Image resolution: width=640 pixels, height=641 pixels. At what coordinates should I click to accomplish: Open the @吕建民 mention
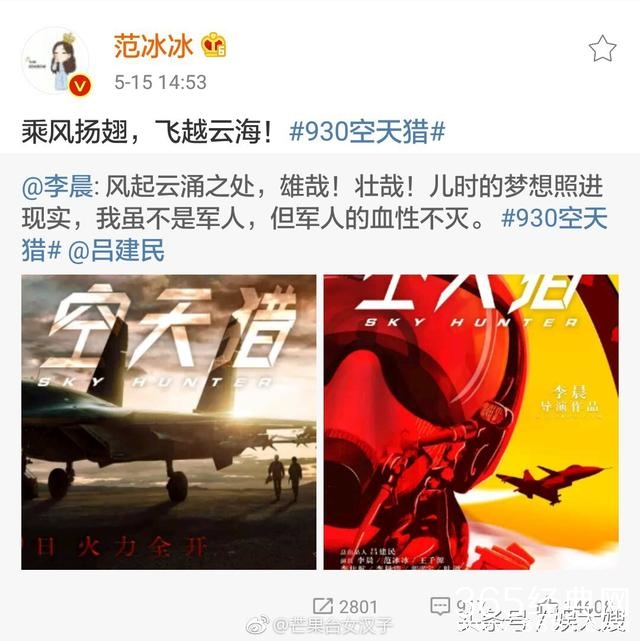point(116,251)
